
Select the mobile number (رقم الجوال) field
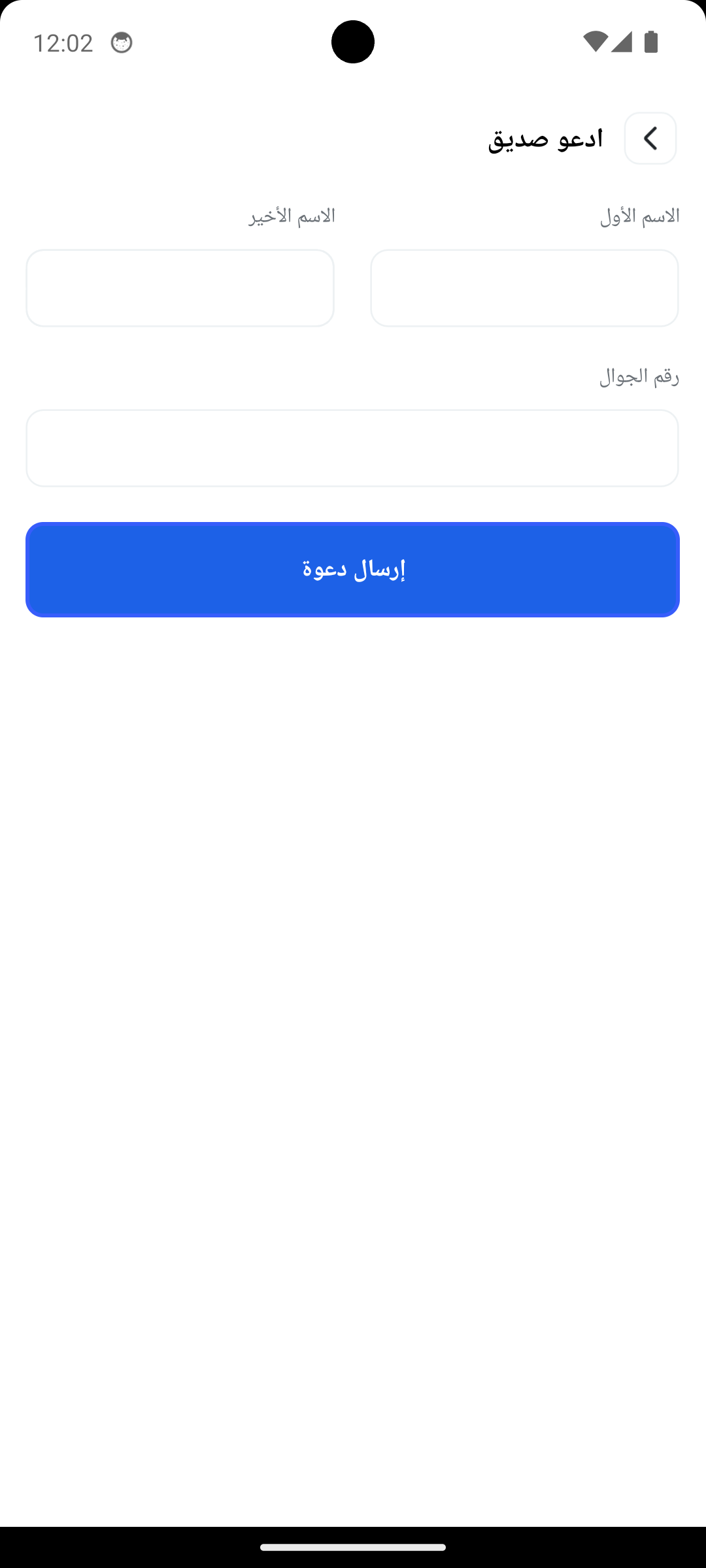pos(352,448)
